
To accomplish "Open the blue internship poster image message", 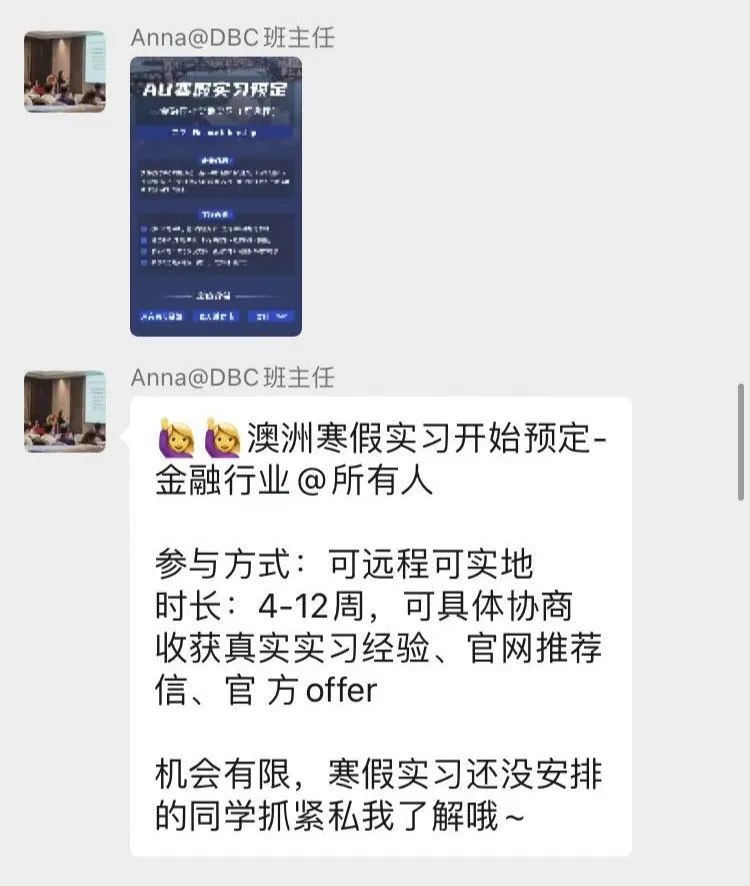I will tap(215, 196).
